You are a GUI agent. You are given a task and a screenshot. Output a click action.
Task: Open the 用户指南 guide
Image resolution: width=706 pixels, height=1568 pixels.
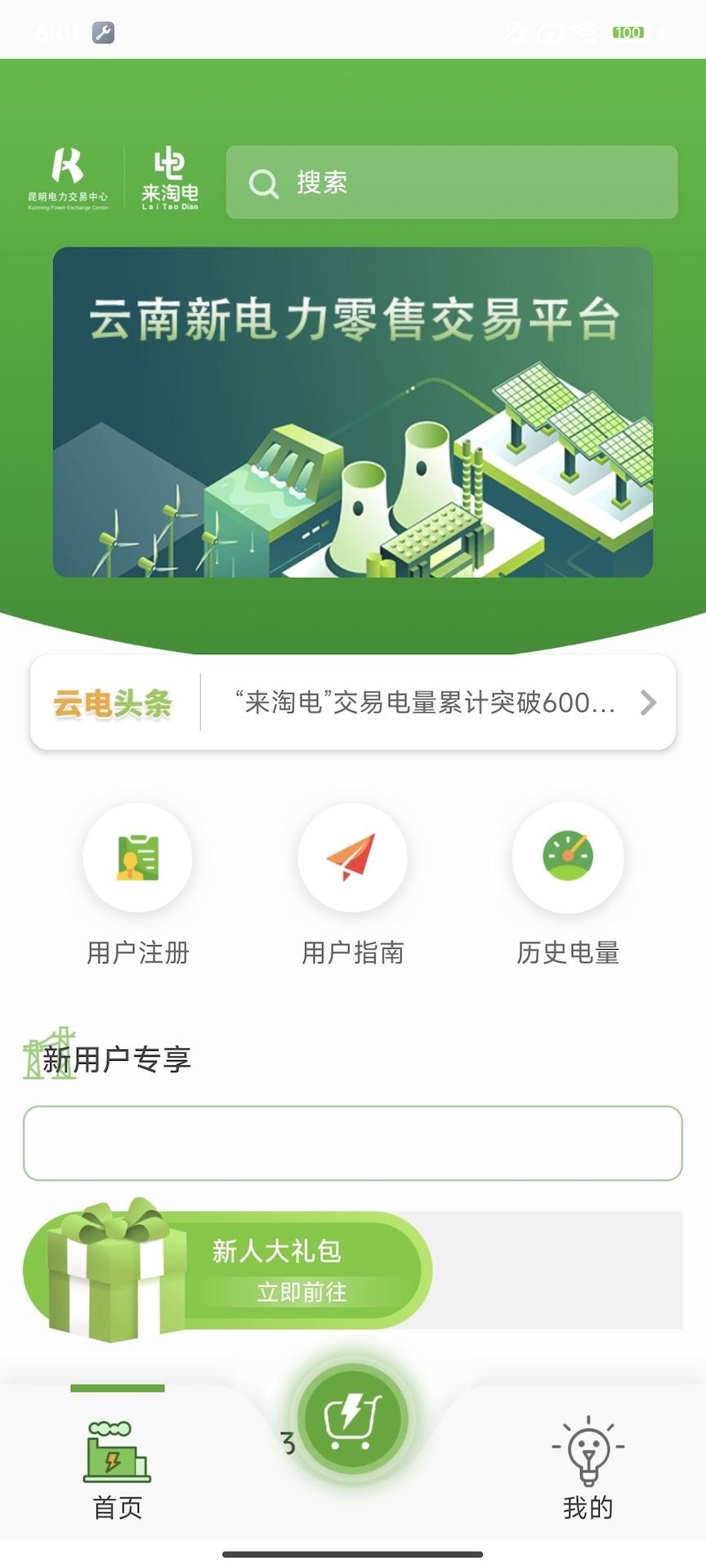coord(352,857)
